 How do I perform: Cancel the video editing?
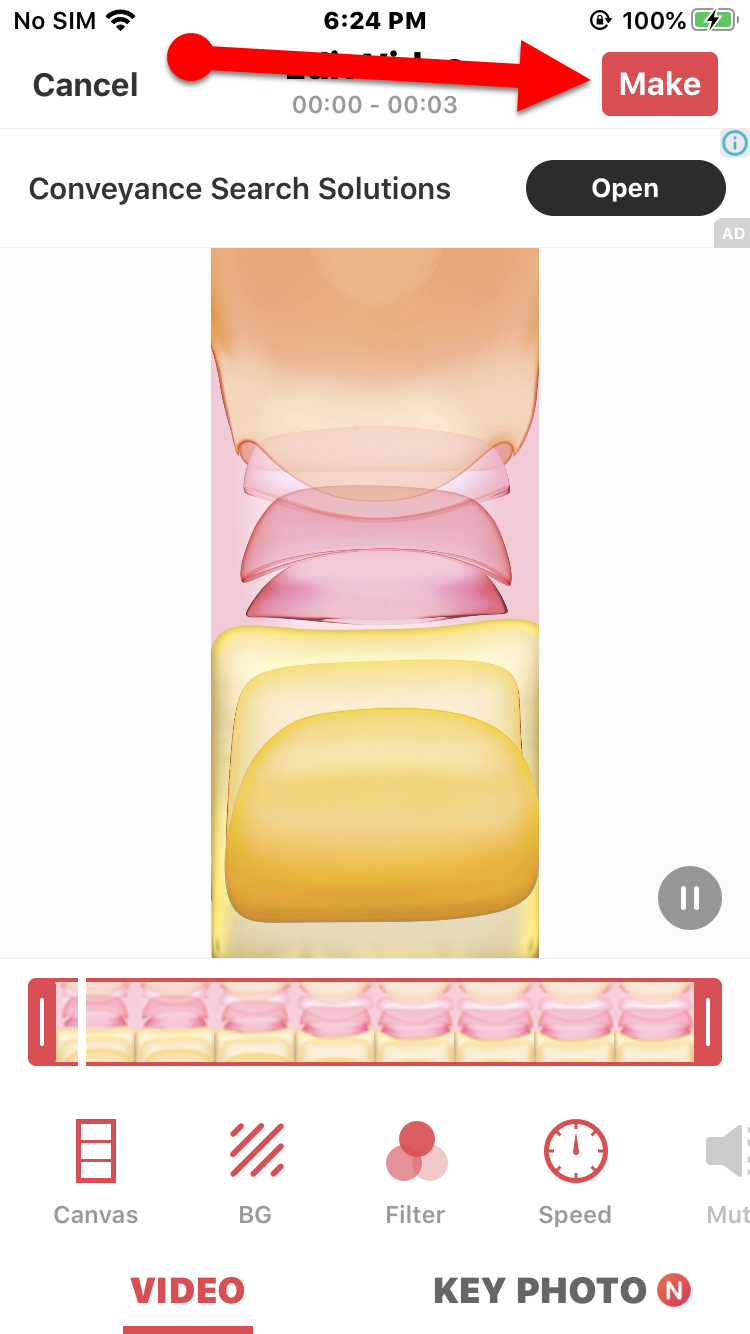click(x=86, y=85)
